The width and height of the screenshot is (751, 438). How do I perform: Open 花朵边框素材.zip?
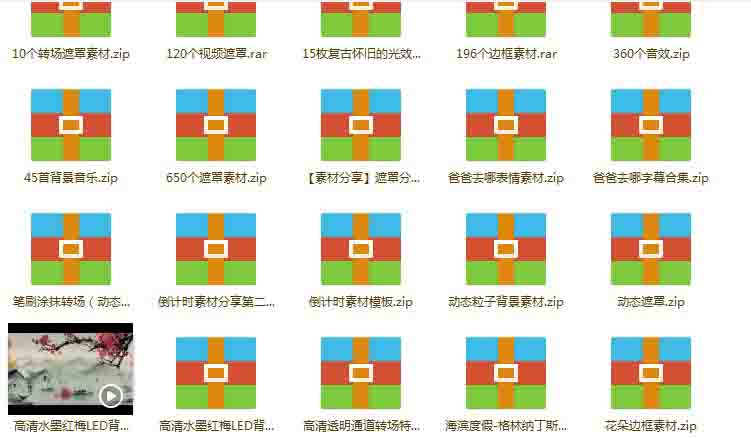pos(651,372)
